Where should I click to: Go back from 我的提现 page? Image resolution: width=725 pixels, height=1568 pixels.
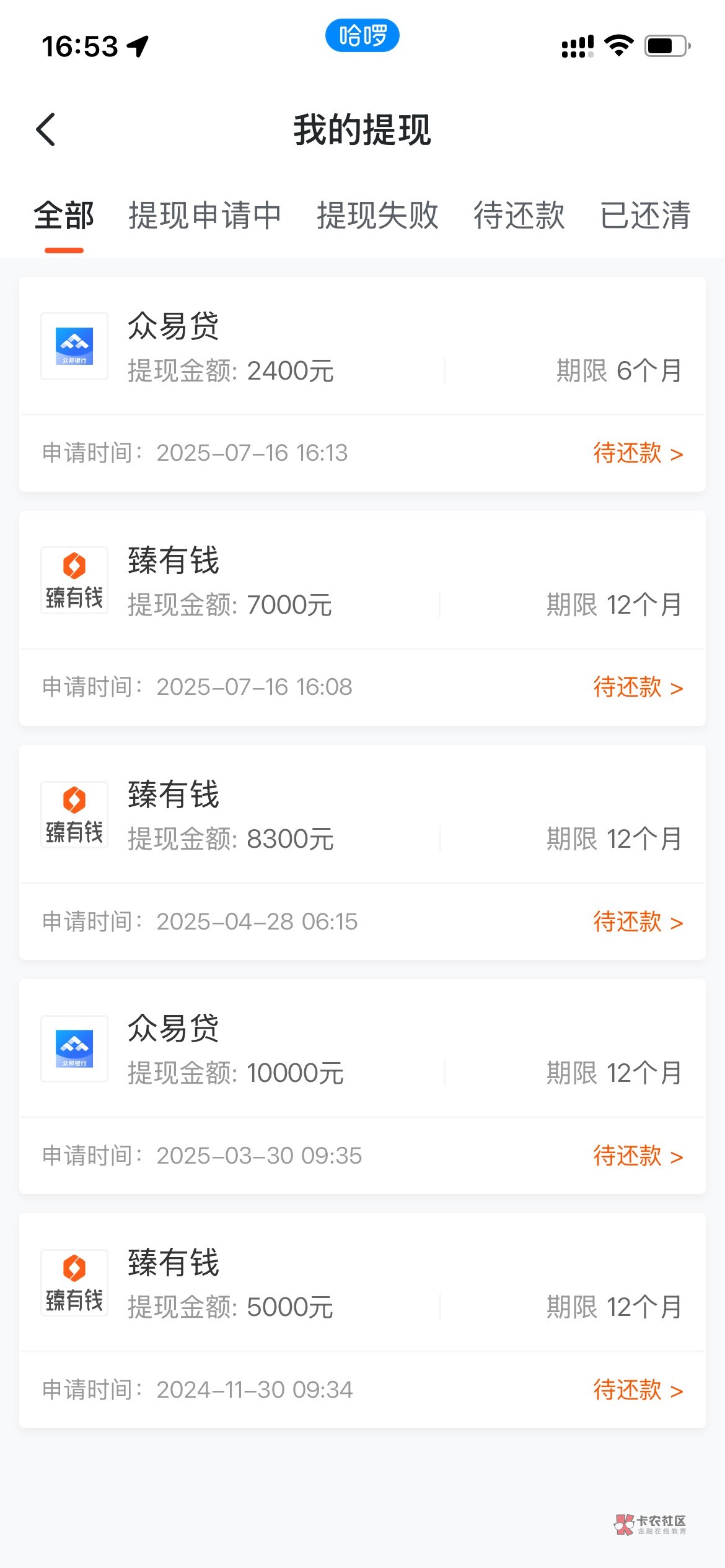tap(46, 129)
